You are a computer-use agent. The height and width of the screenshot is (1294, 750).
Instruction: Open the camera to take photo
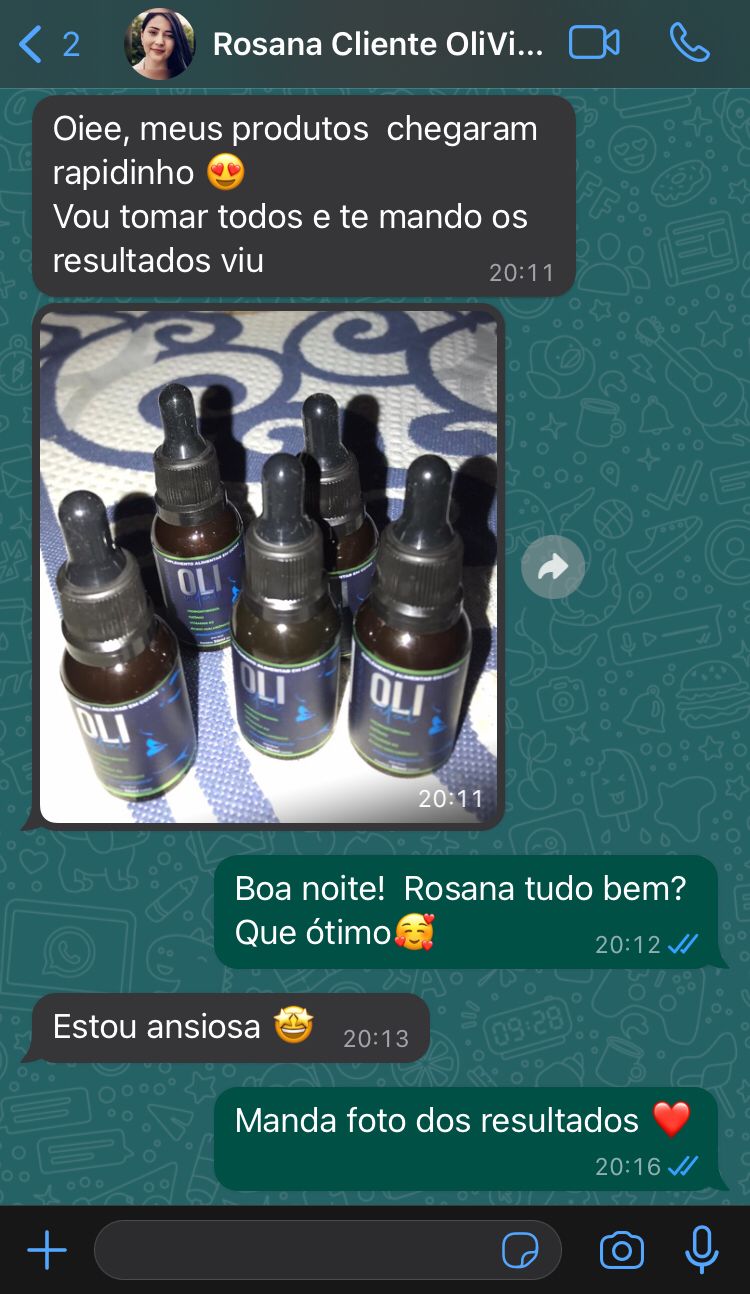(x=621, y=1250)
